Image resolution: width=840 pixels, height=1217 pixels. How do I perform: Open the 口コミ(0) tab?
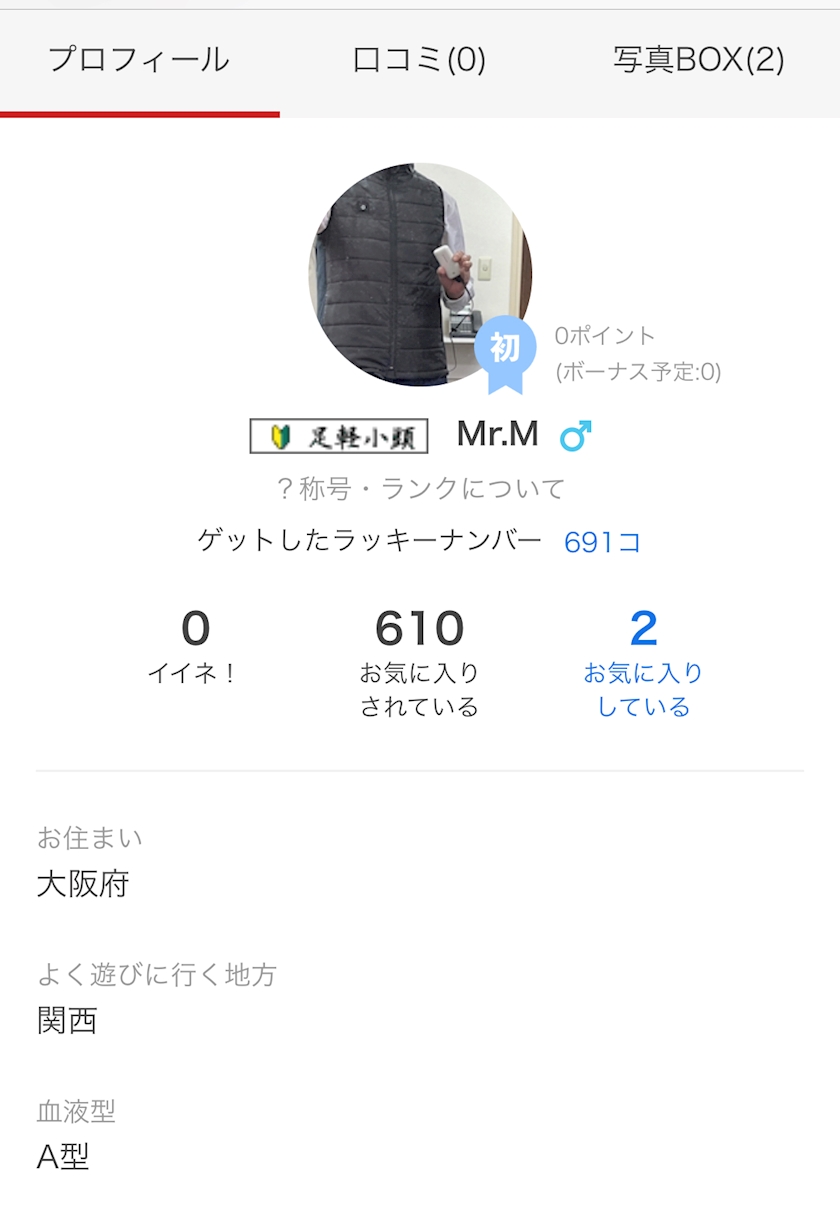(x=419, y=61)
